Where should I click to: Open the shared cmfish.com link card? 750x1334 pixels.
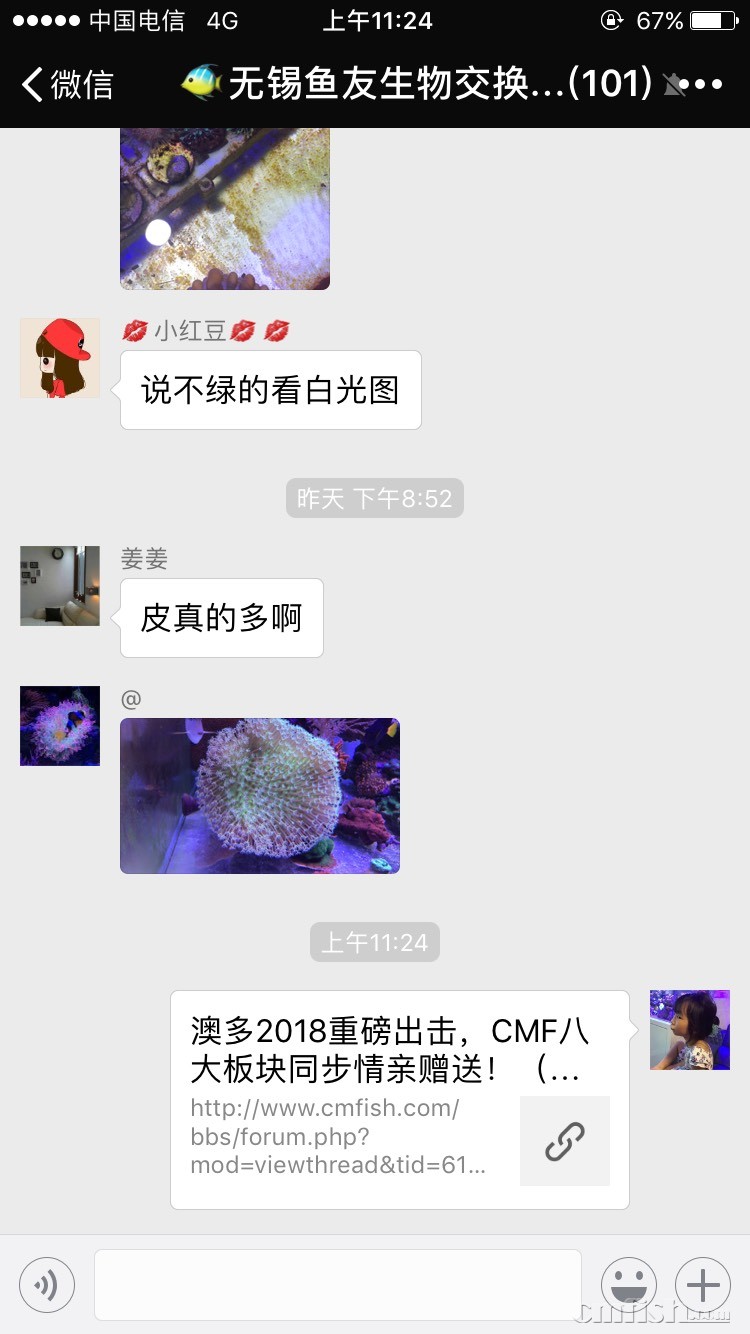tap(399, 1099)
